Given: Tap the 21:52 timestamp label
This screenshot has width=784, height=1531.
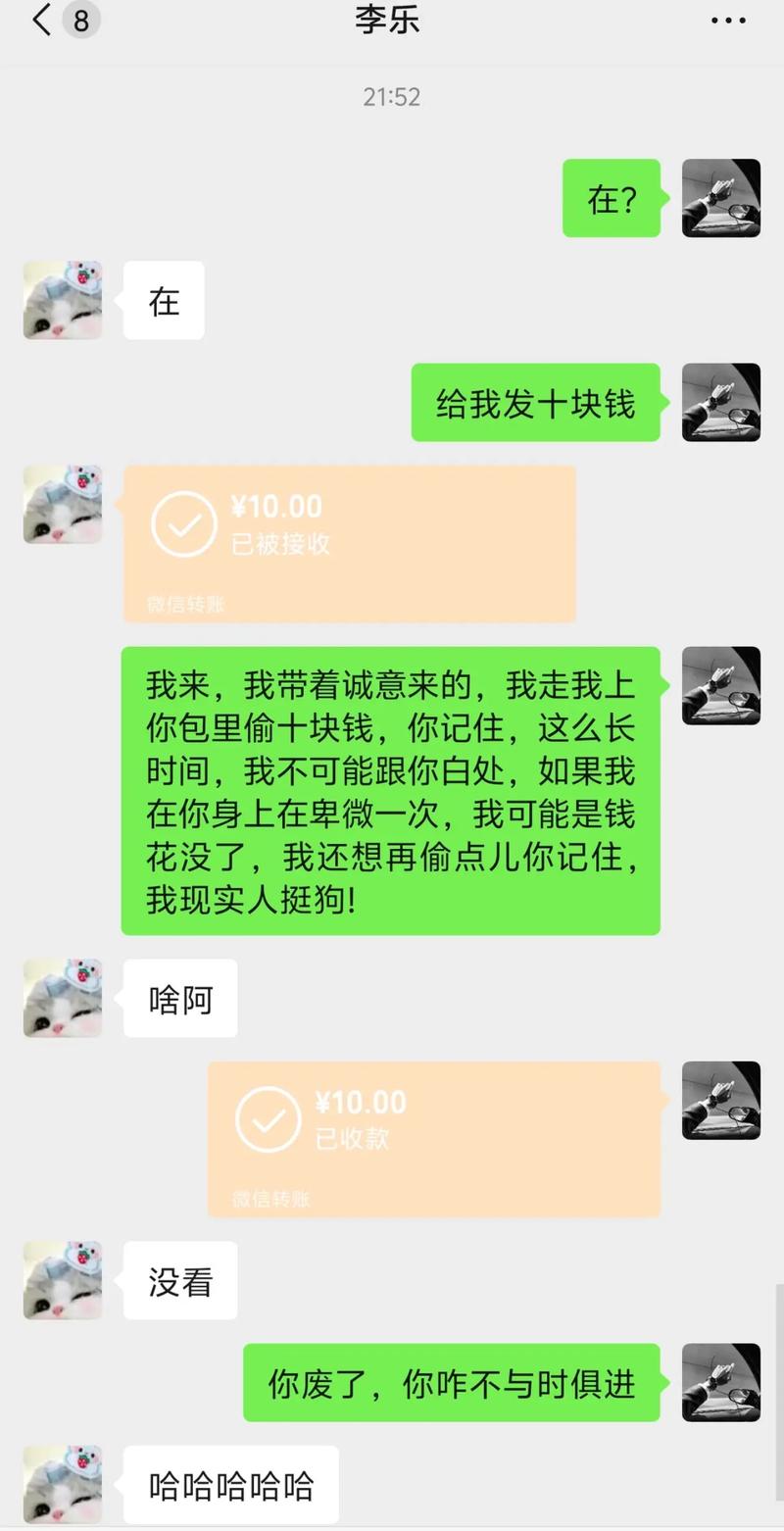Looking at the screenshot, I should [x=391, y=96].
